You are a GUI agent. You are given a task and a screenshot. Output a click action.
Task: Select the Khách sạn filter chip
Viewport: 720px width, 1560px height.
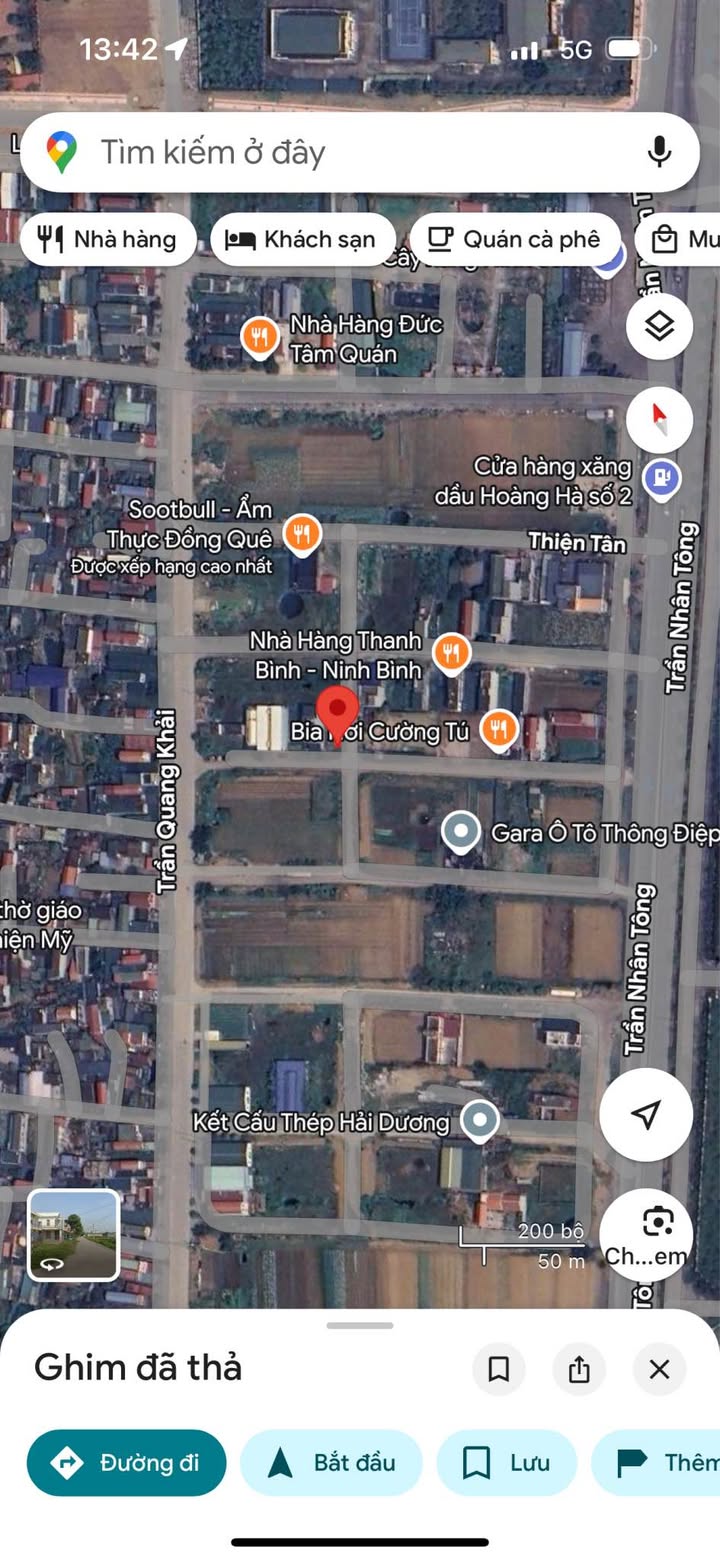[x=303, y=239]
